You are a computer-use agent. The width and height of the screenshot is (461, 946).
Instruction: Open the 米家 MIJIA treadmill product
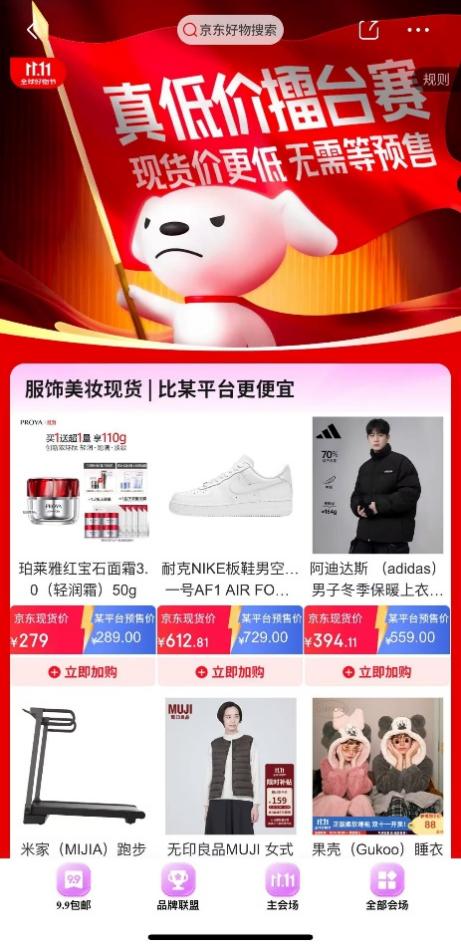83,778
